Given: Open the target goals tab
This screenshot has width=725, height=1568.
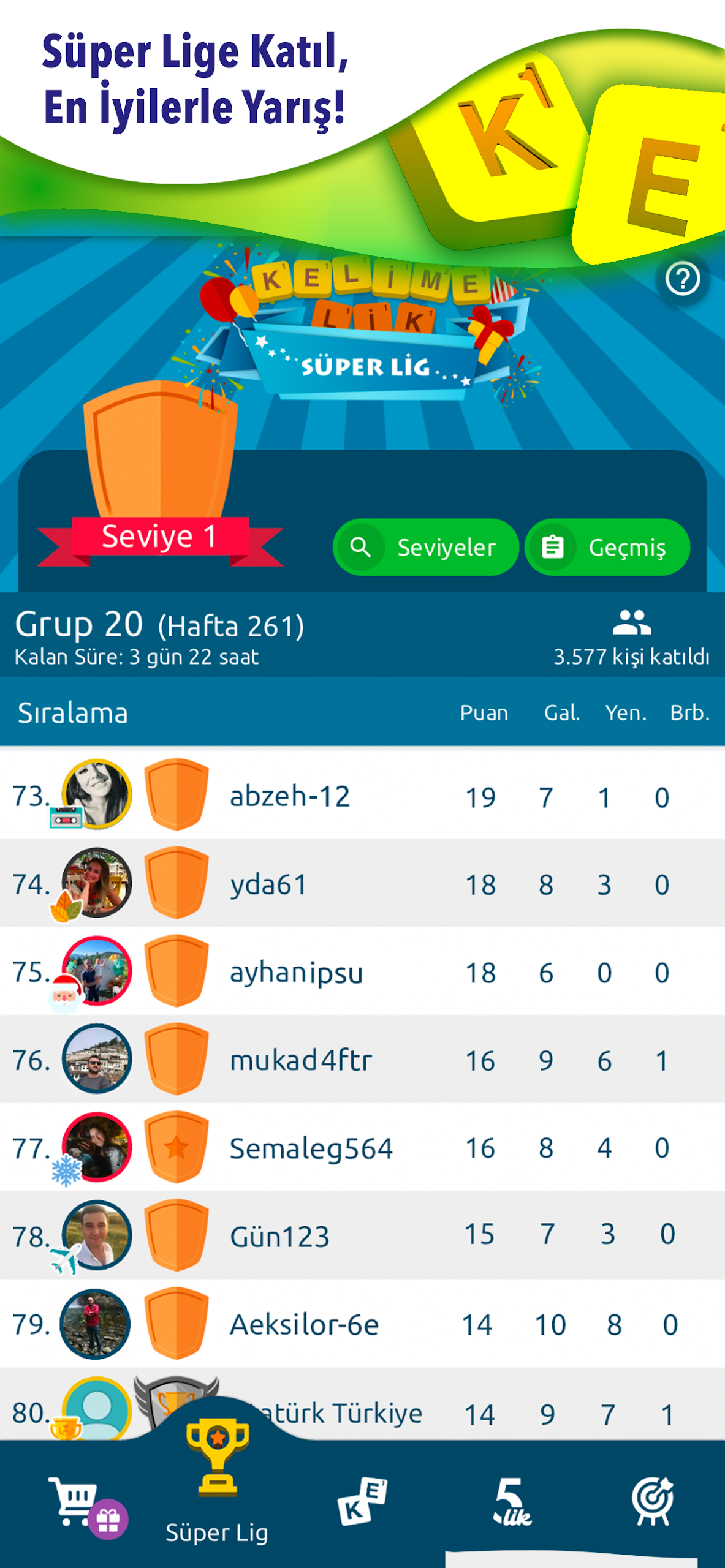Looking at the screenshot, I should tap(653, 1501).
